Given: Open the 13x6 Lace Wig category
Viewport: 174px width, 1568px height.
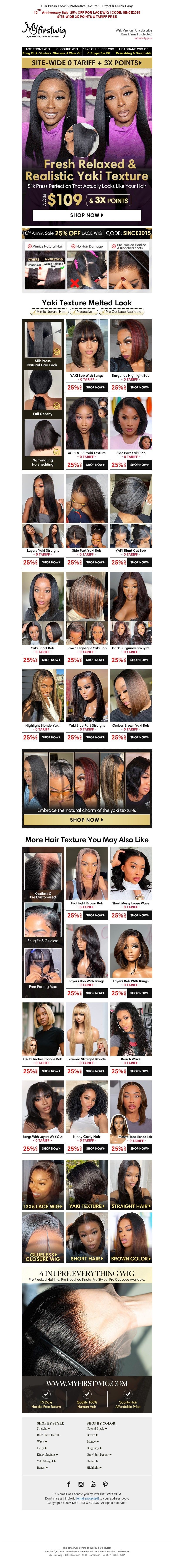Looking at the screenshot, I should point(43,1206).
